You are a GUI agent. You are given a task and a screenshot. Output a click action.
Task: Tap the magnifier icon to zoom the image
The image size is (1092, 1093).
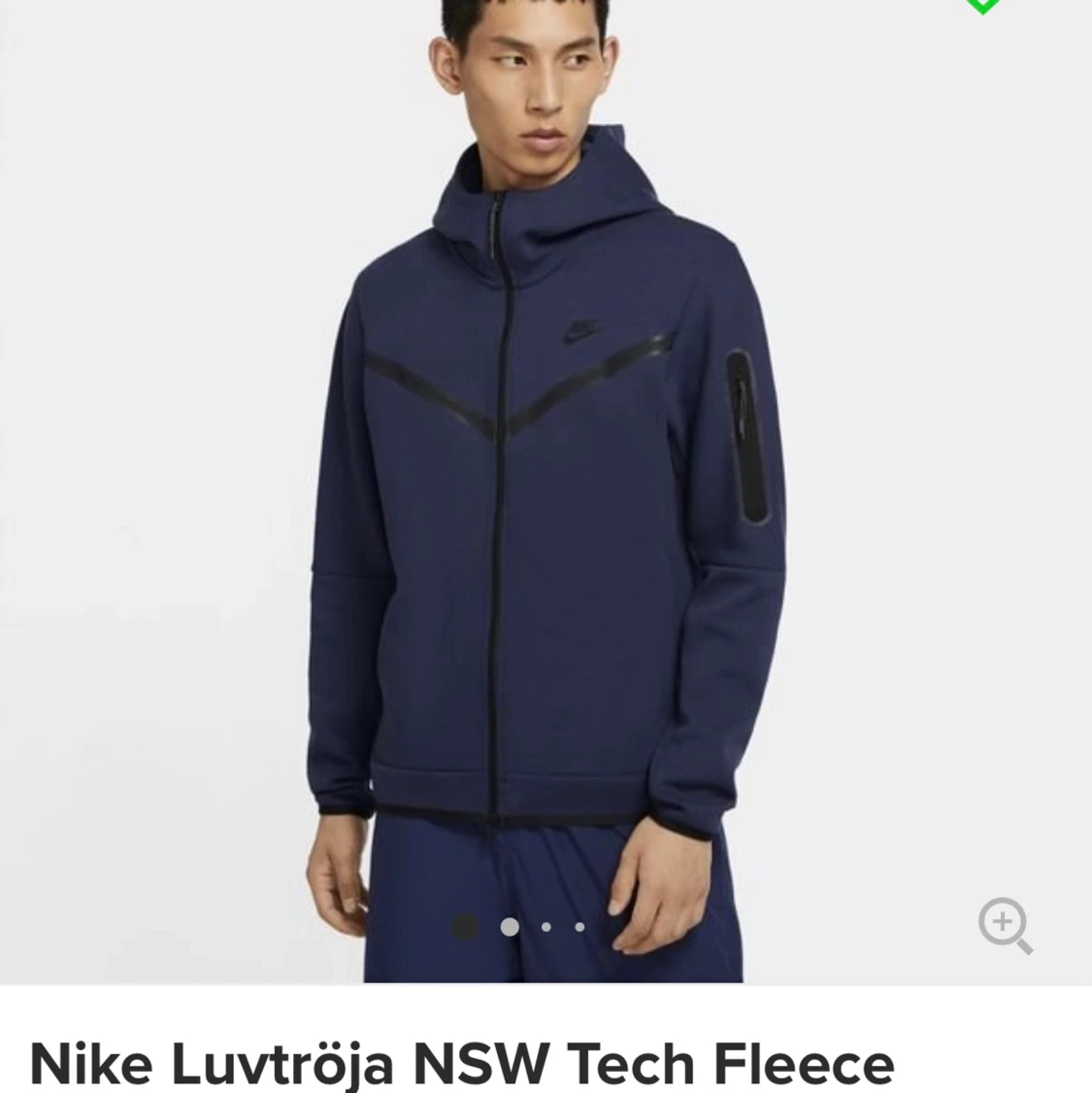tap(1005, 925)
